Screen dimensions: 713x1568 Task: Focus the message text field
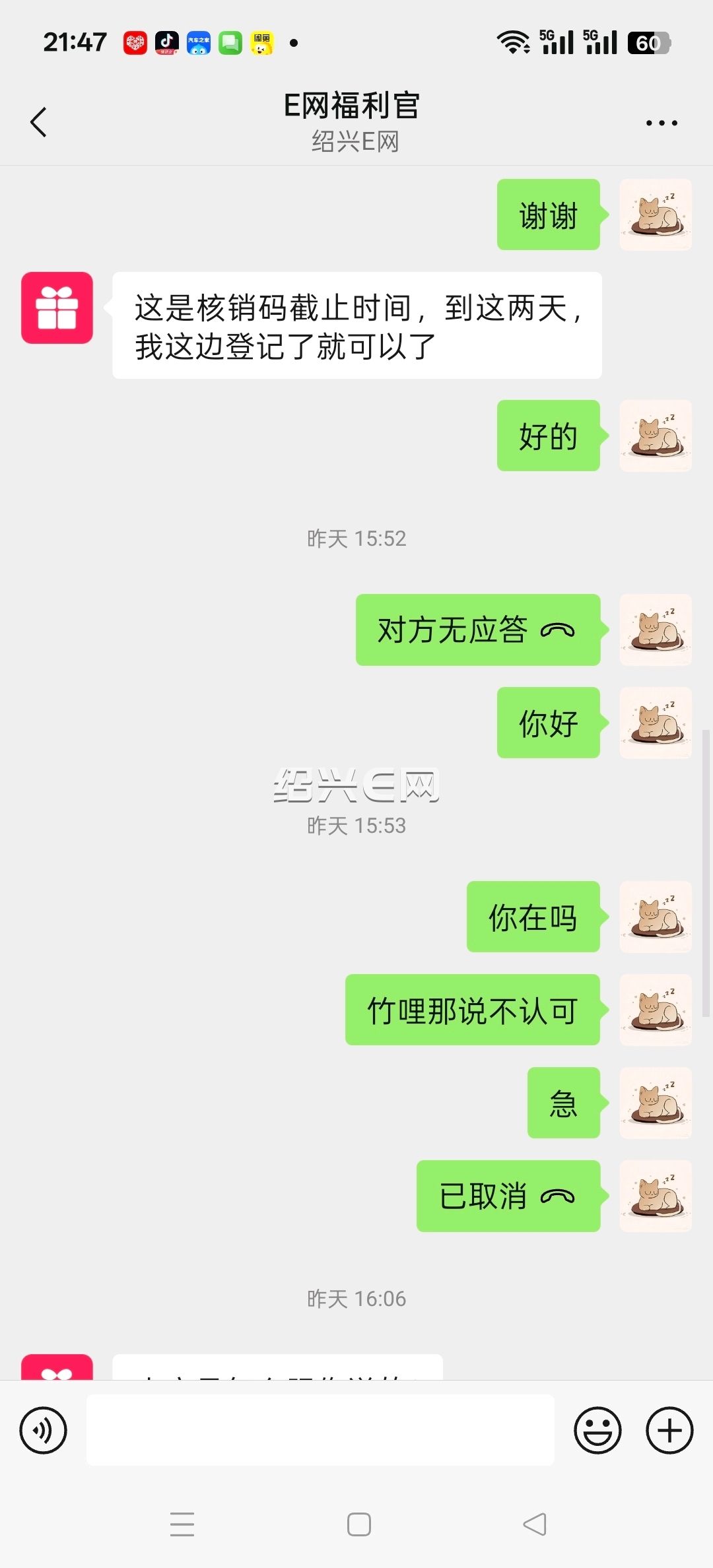pyautogui.click(x=320, y=1430)
